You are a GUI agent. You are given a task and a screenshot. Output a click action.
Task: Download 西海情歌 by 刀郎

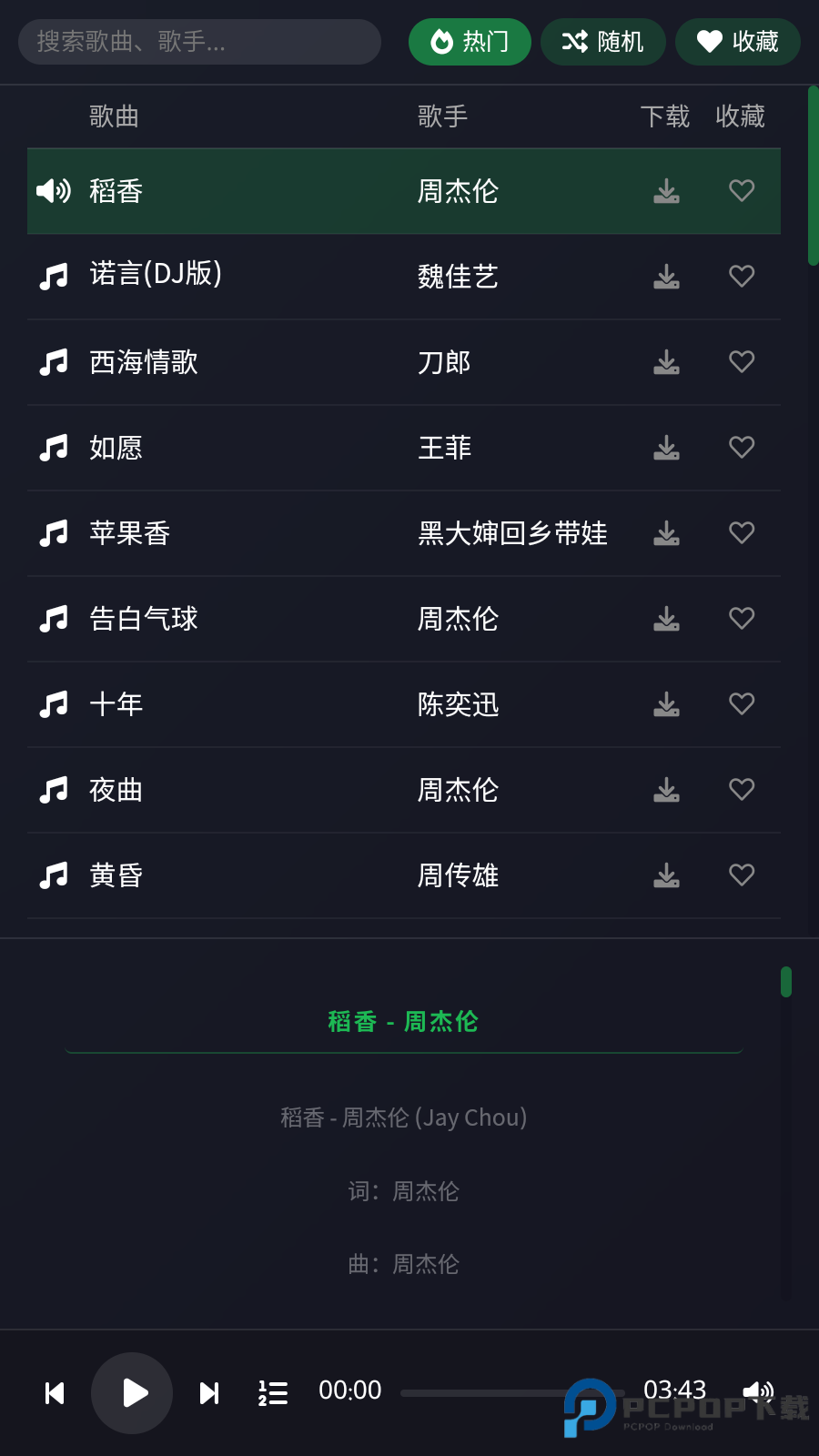click(x=666, y=362)
